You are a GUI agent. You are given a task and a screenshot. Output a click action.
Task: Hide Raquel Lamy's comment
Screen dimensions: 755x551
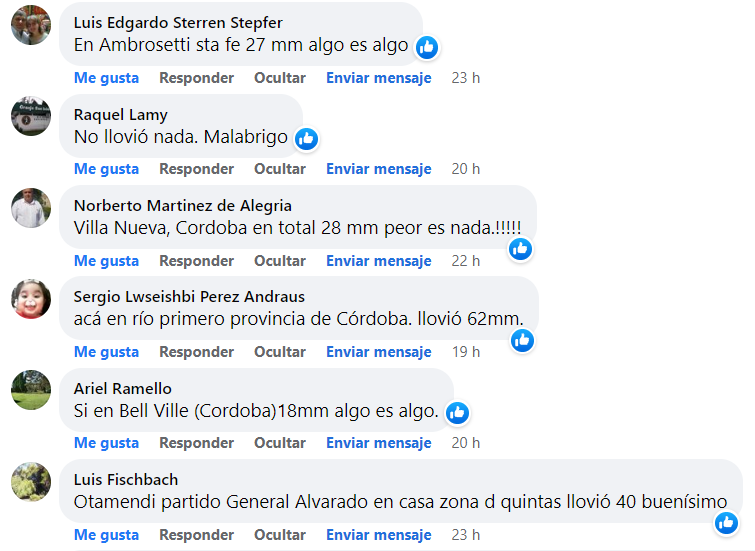(x=280, y=169)
